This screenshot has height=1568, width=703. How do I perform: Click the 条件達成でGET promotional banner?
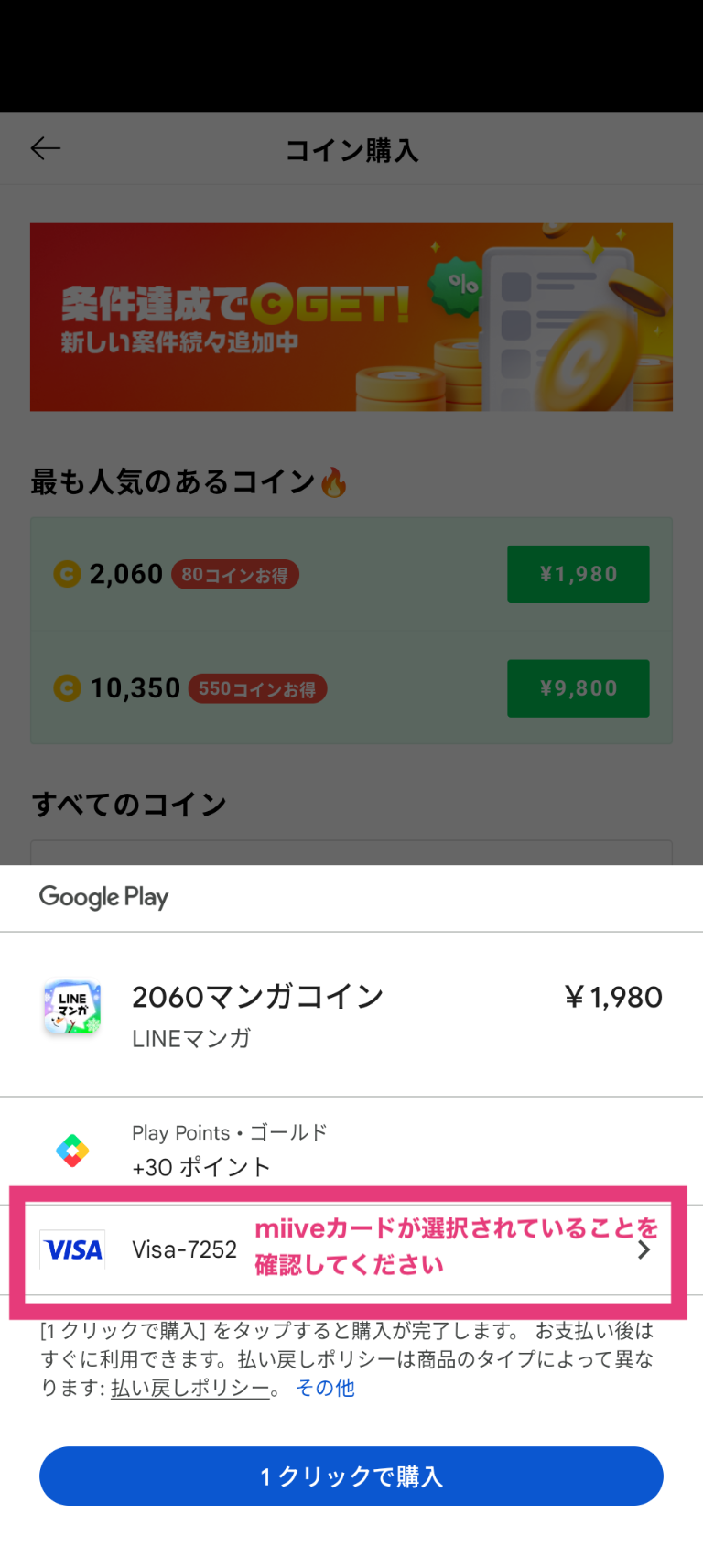pyautogui.click(x=351, y=317)
